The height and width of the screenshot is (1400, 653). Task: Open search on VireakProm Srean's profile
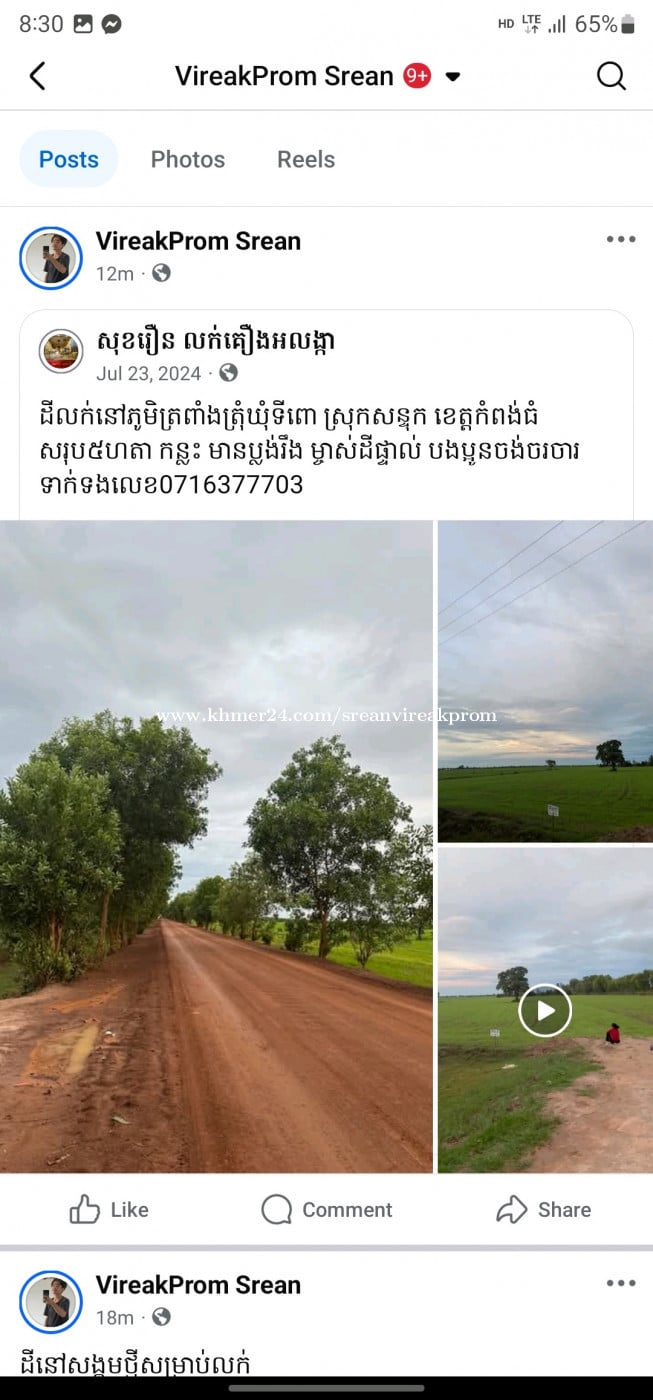(611, 76)
